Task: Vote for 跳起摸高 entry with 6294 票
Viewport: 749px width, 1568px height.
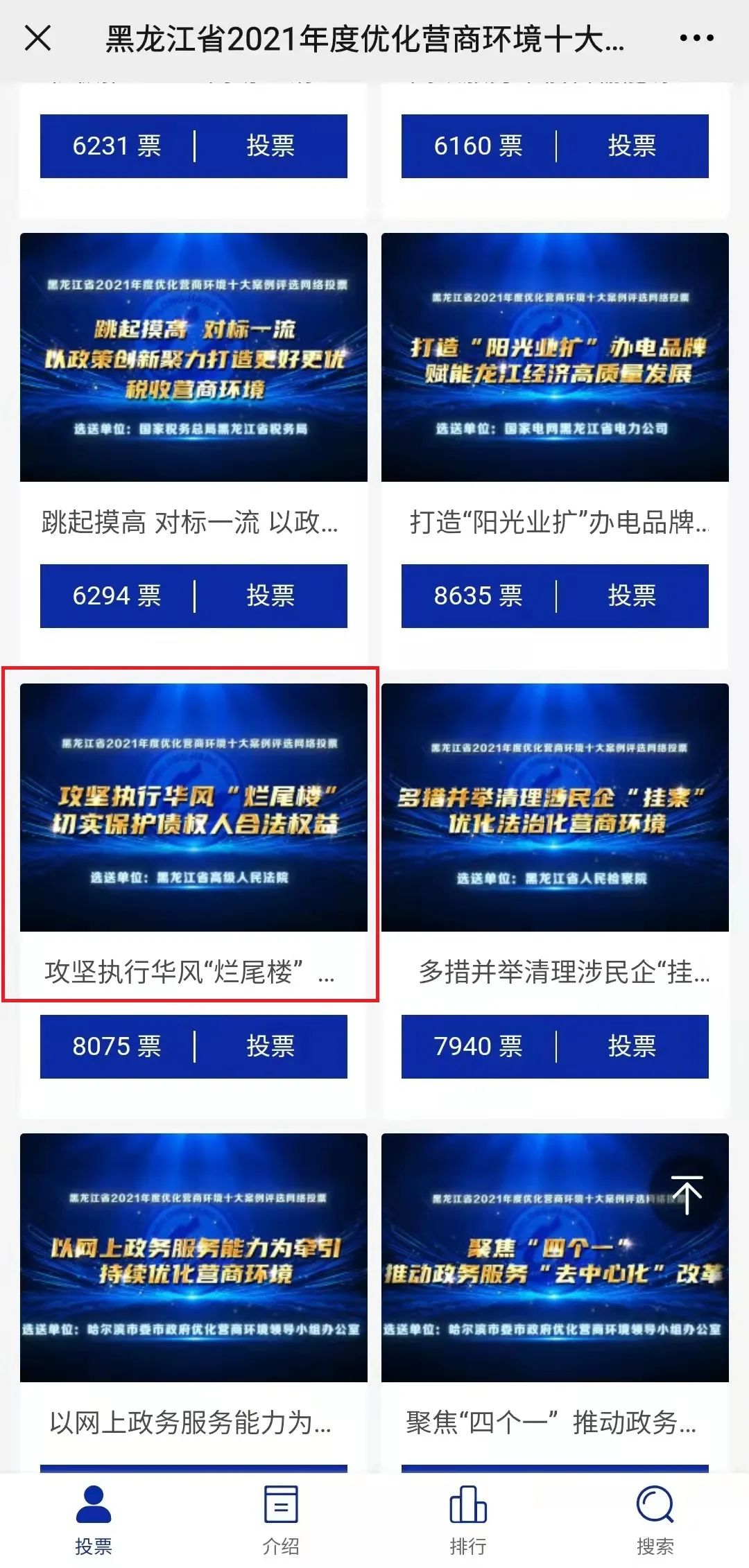Action: [x=270, y=596]
